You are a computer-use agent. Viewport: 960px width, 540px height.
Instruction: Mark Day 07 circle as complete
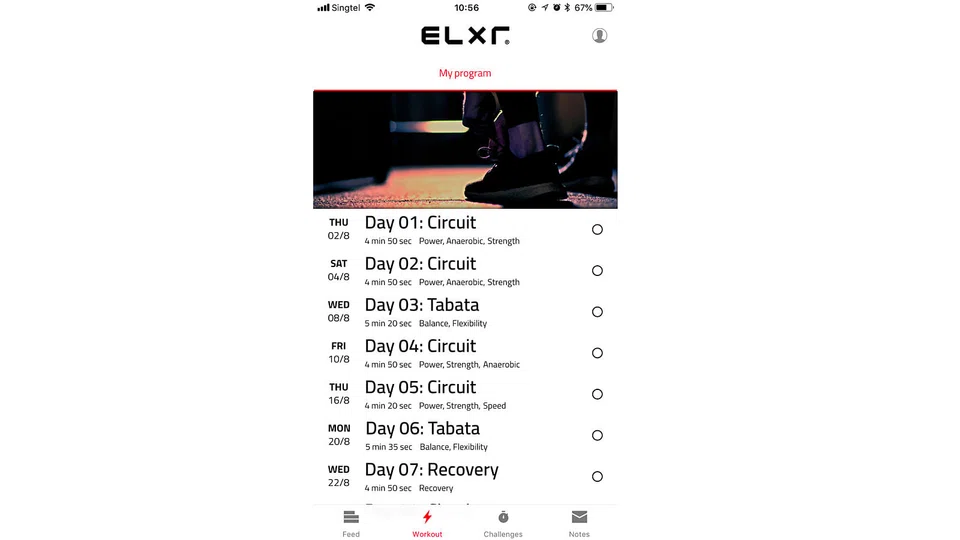597,477
